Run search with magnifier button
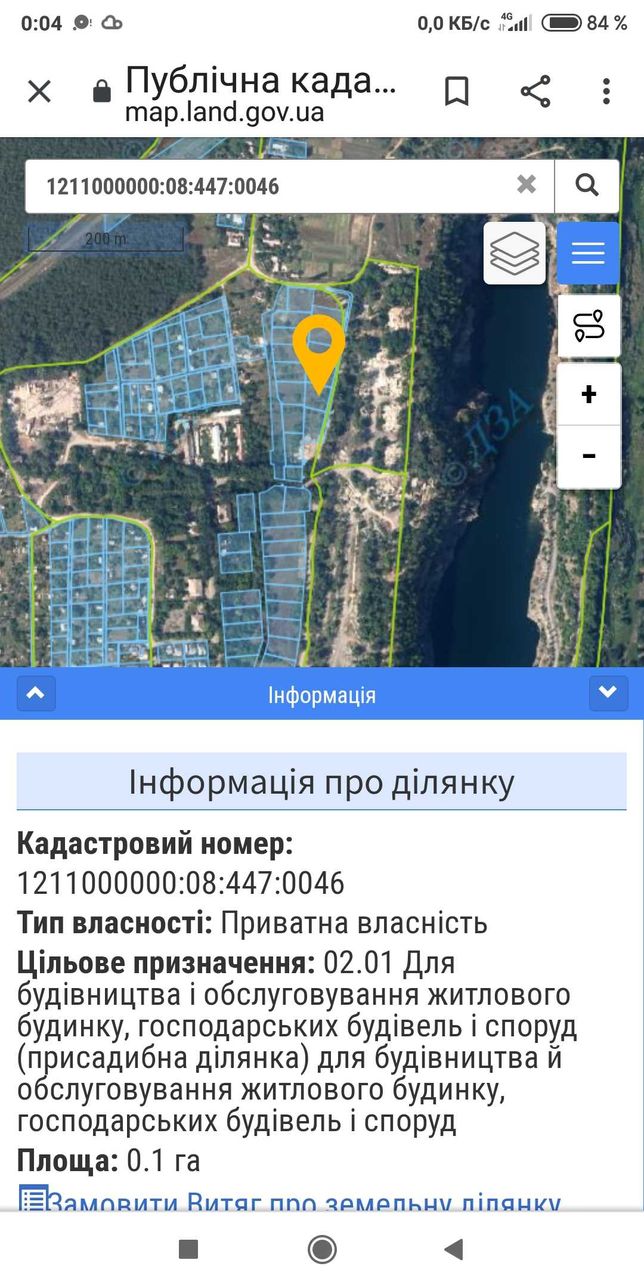The height and width of the screenshot is (1288, 644). [587, 185]
